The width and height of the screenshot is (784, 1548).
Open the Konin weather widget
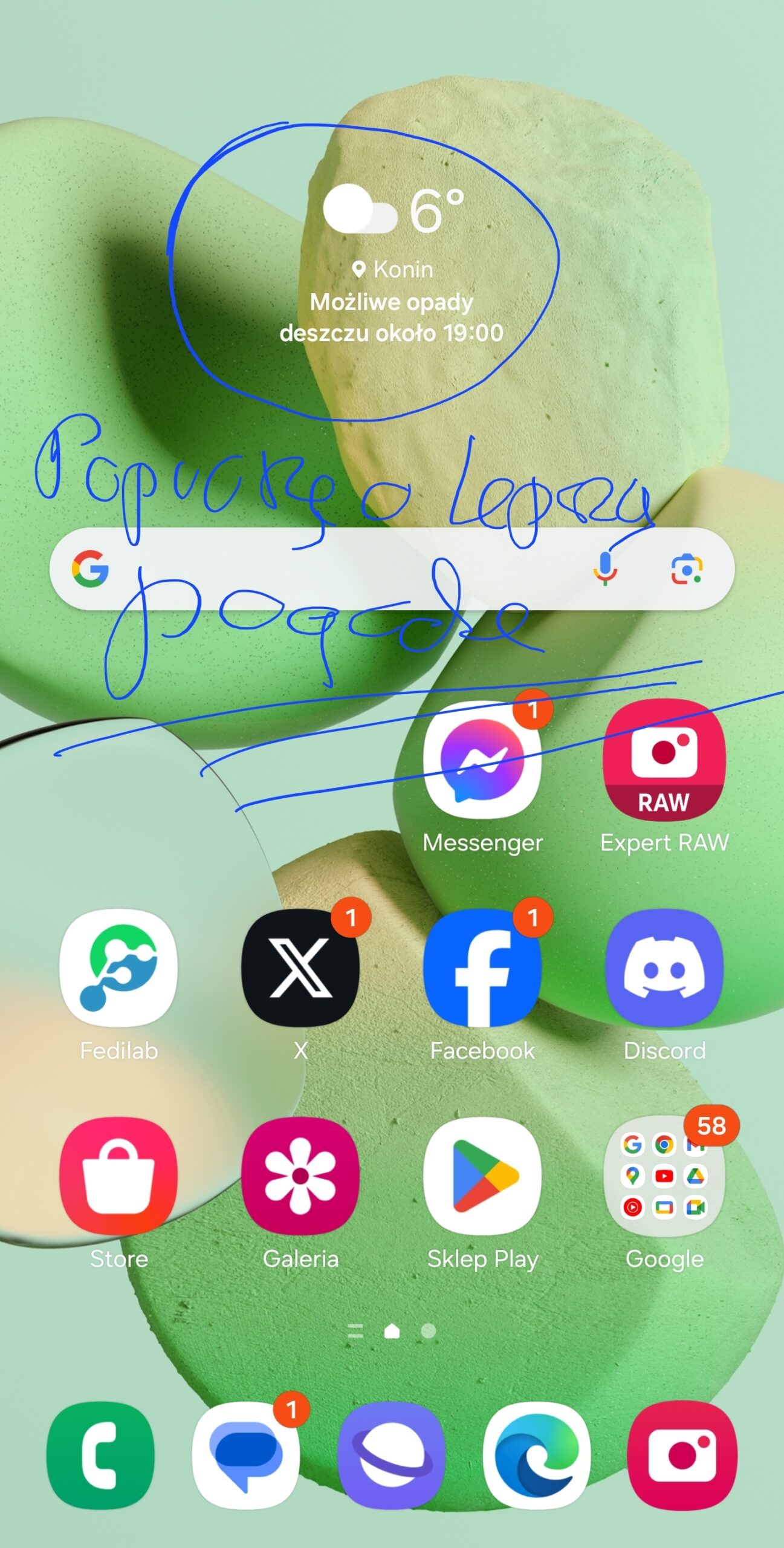pos(392,266)
